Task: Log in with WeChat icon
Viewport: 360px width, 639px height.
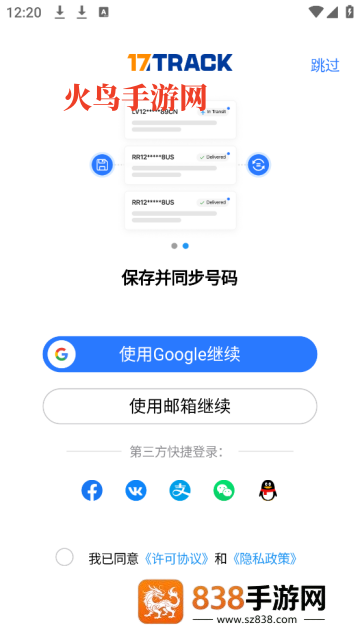Action: click(224, 490)
